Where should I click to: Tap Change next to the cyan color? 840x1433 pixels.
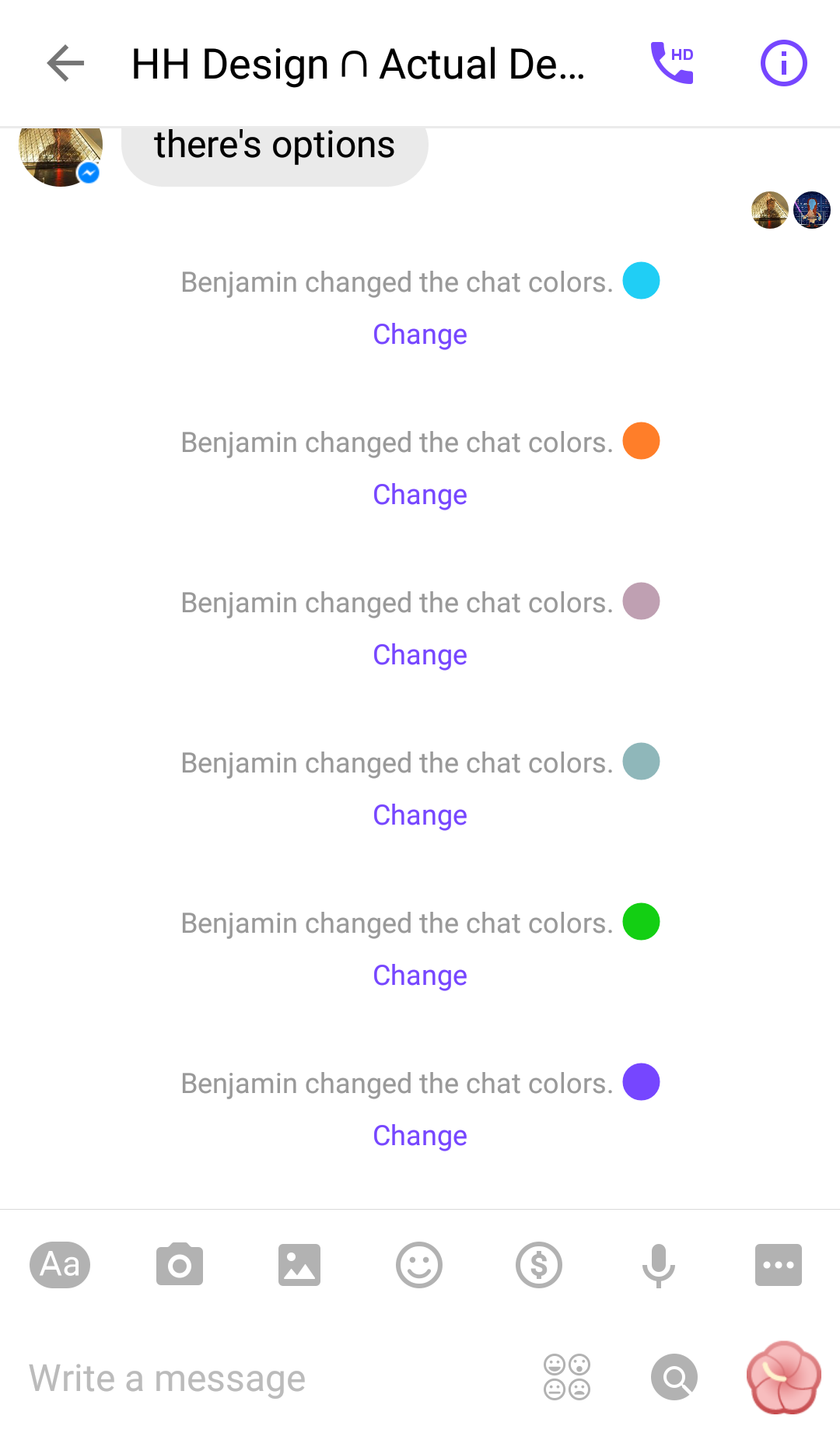pos(420,335)
